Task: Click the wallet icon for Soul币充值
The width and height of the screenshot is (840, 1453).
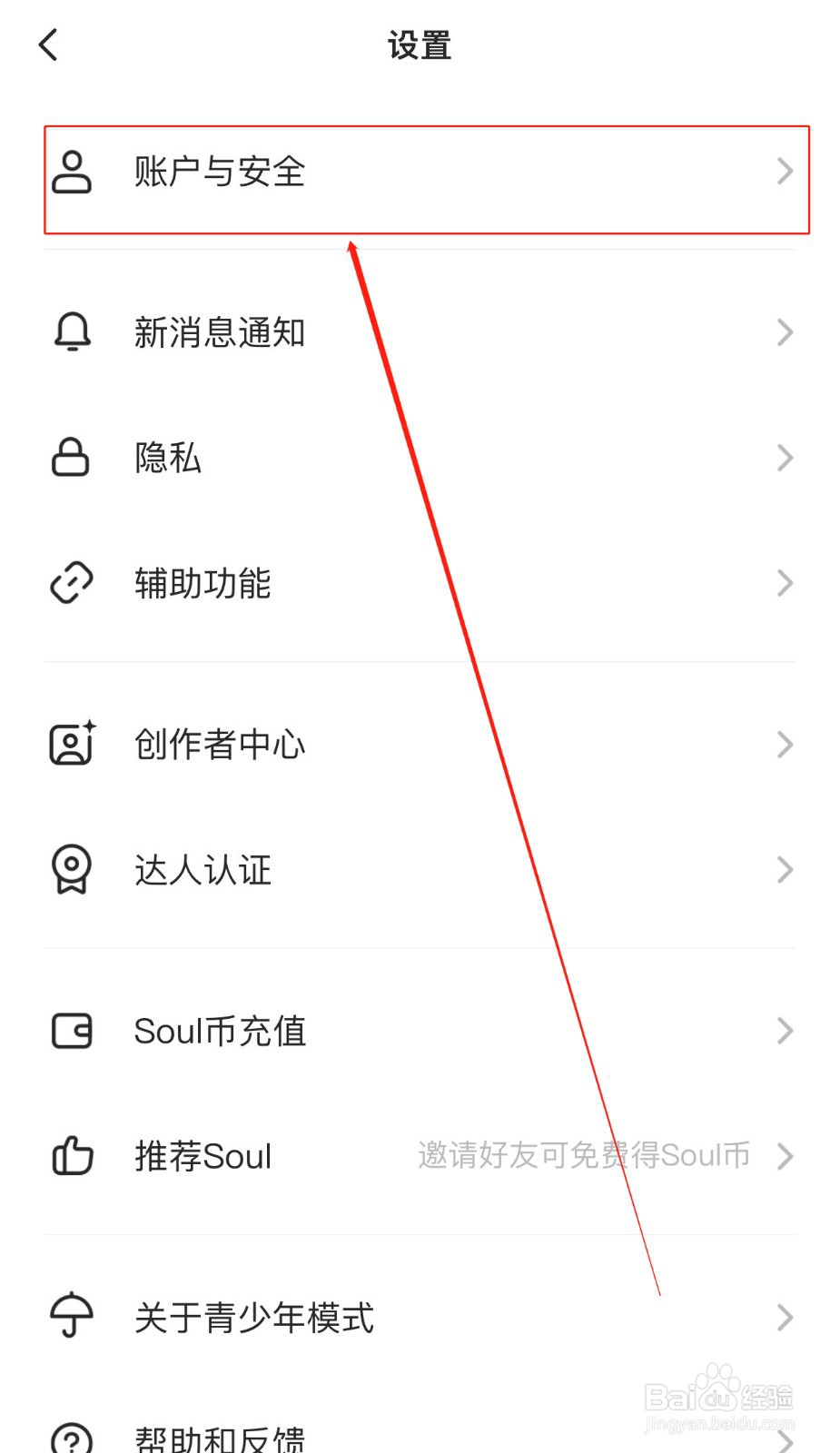Action: (x=72, y=1031)
